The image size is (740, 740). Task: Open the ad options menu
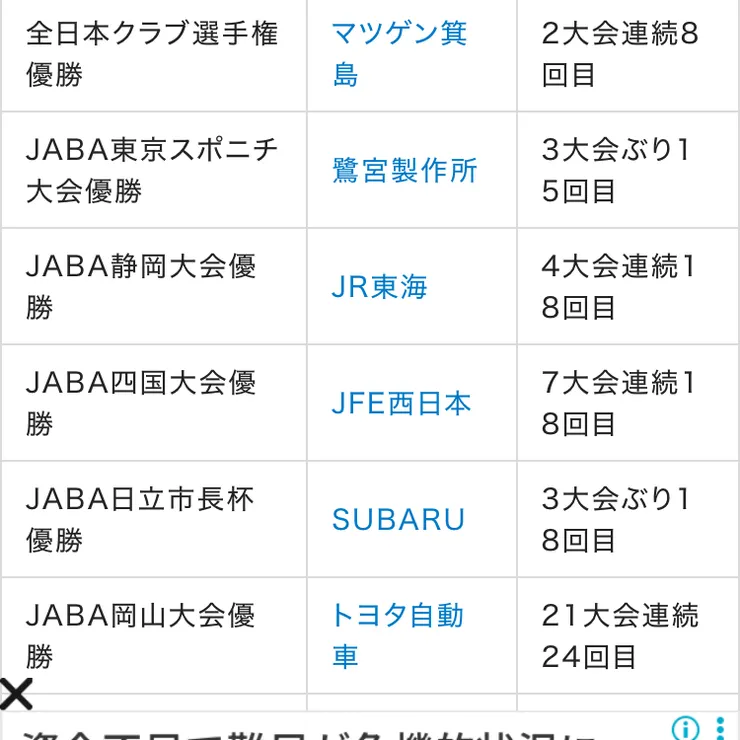(x=720, y=727)
